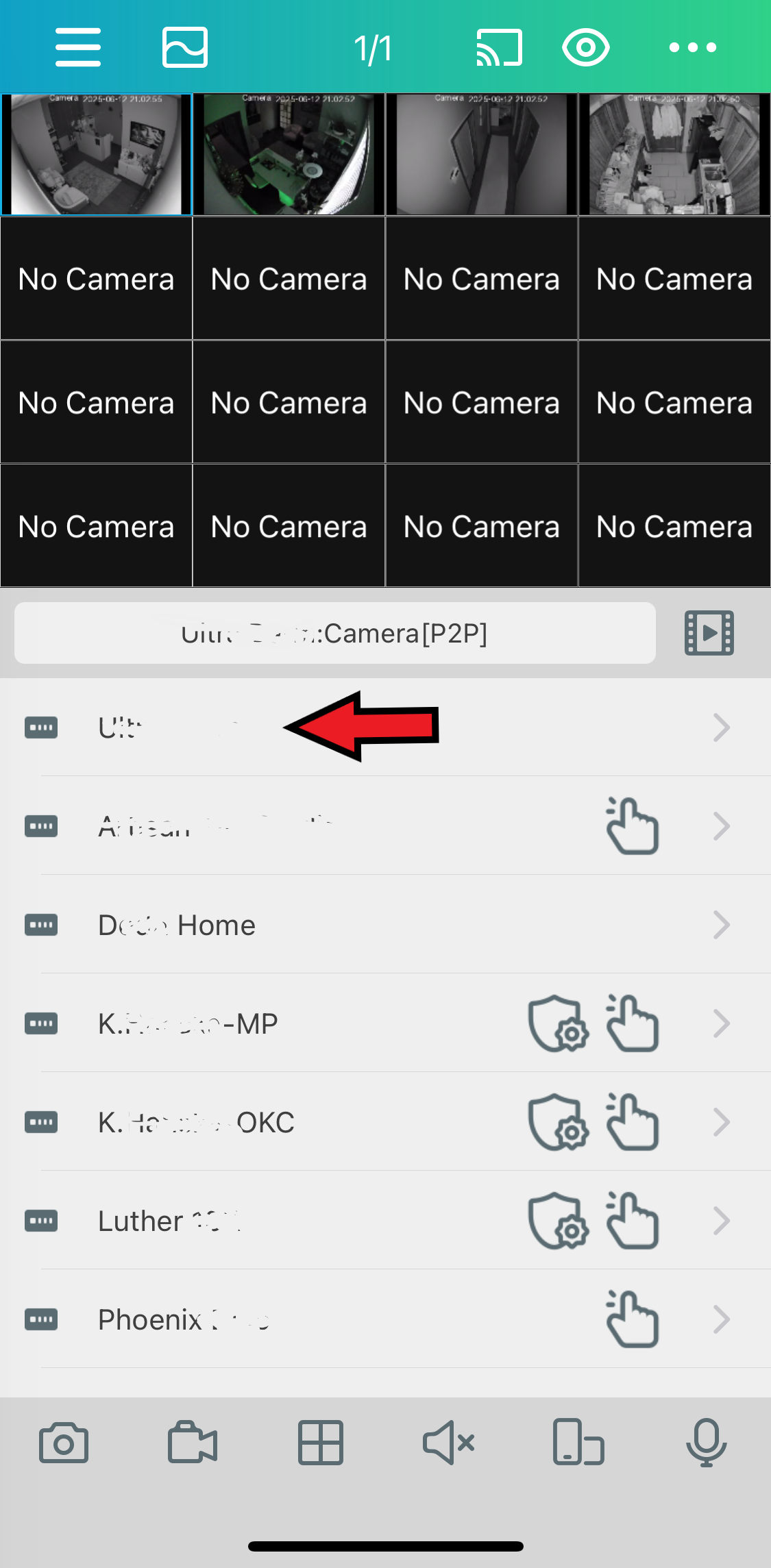This screenshot has width=771, height=1568.
Task: Tap the screen cast icon
Action: coord(500,47)
